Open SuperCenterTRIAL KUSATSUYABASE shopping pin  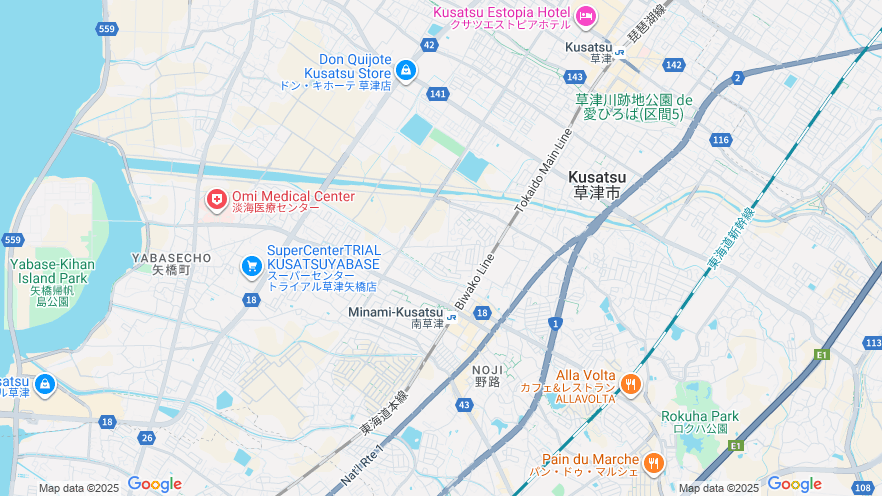click(252, 266)
